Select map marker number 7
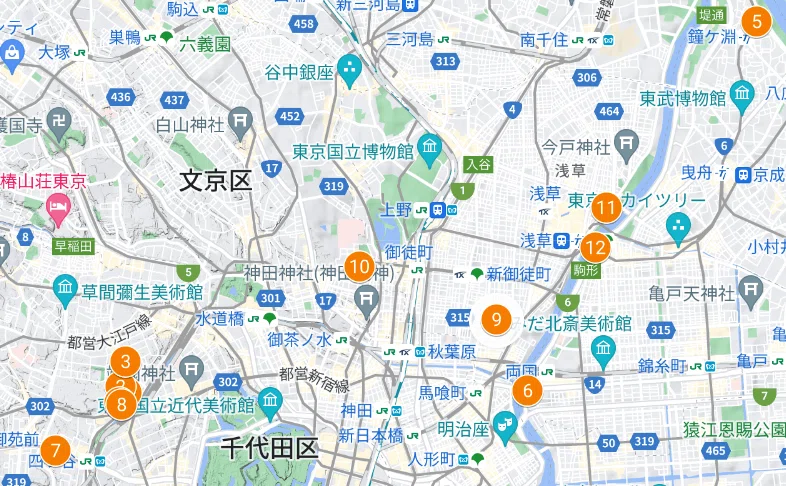Image resolution: width=786 pixels, height=486 pixels. pyautogui.click(x=56, y=450)
